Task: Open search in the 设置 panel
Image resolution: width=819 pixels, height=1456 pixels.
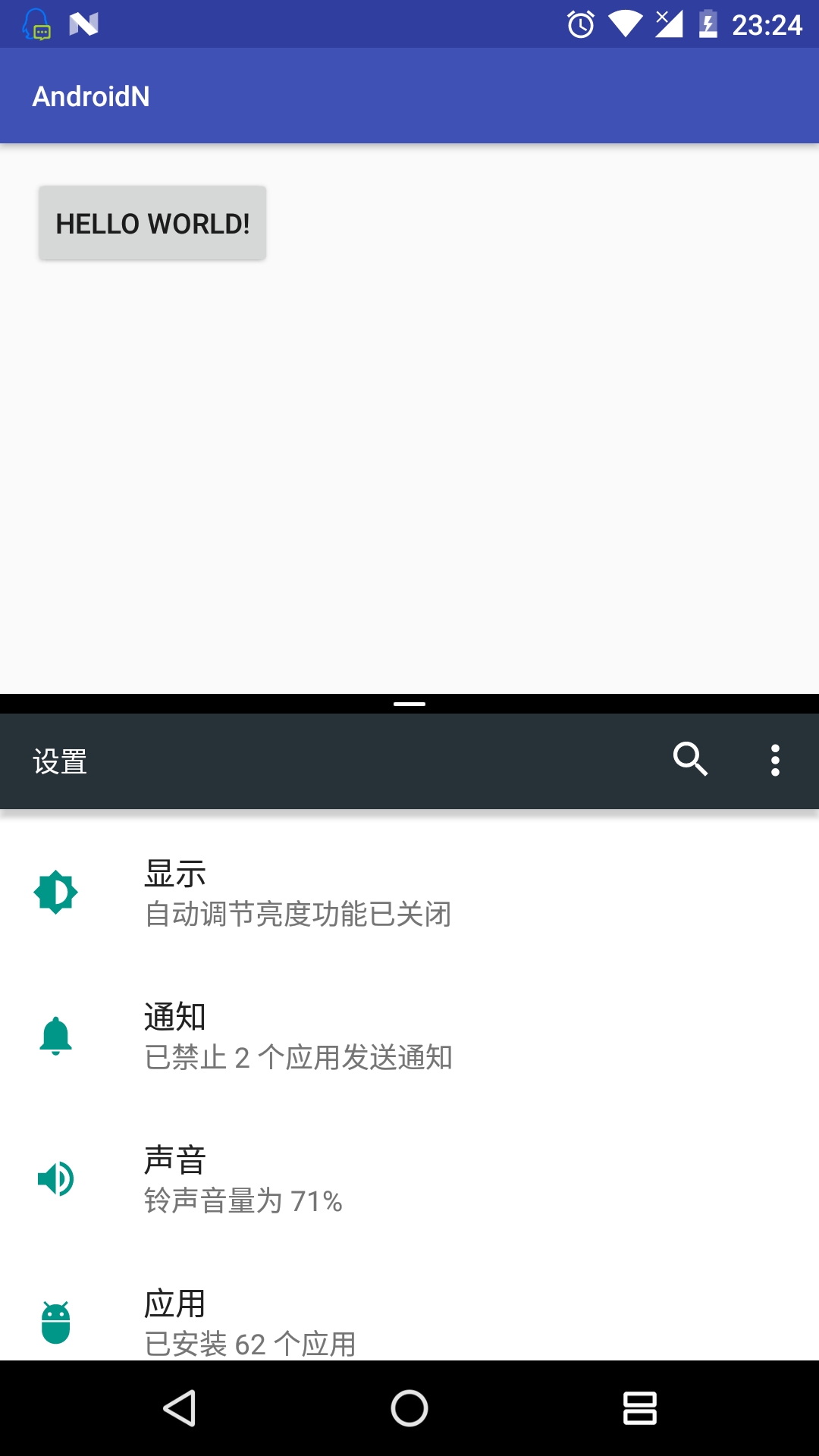Action: pos(691,761)
